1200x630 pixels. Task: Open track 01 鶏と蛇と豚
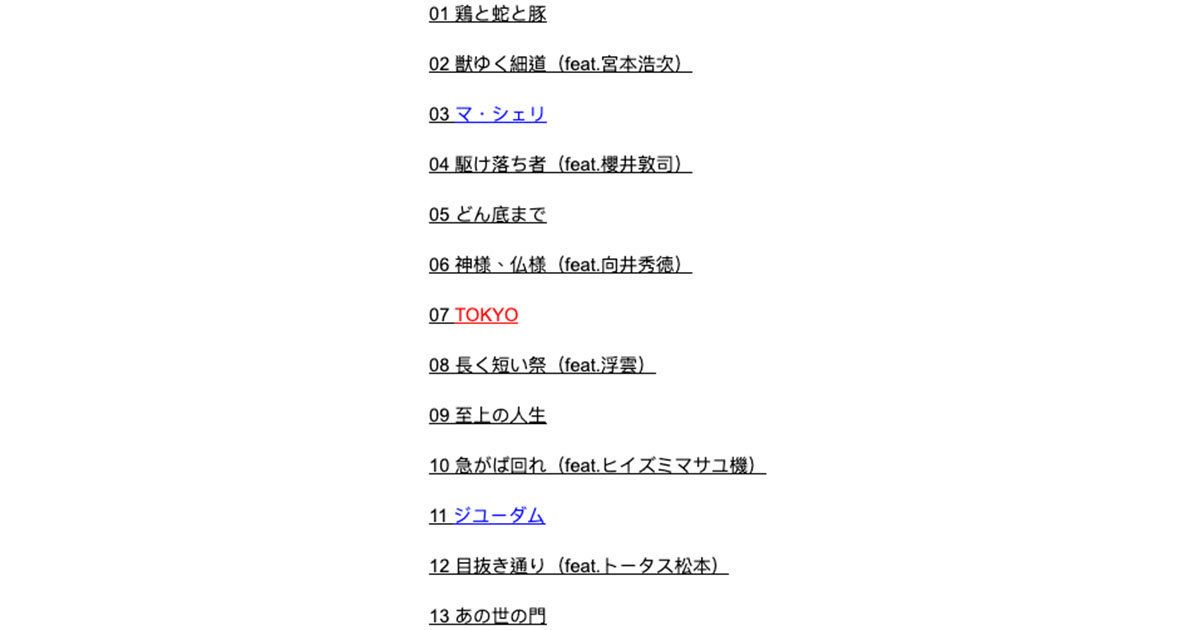coord(487,14)
